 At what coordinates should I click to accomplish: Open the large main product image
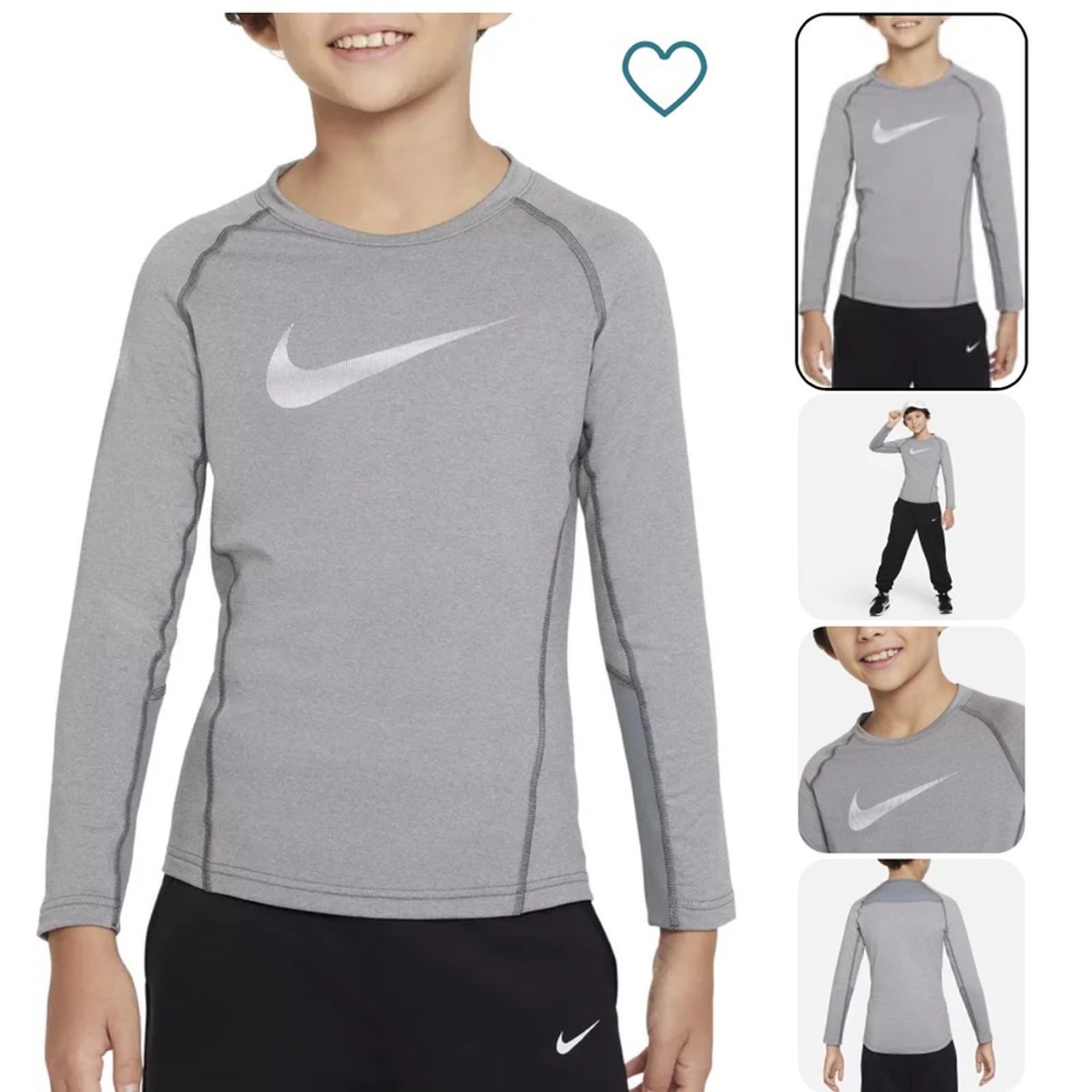(x=382, y=546)
